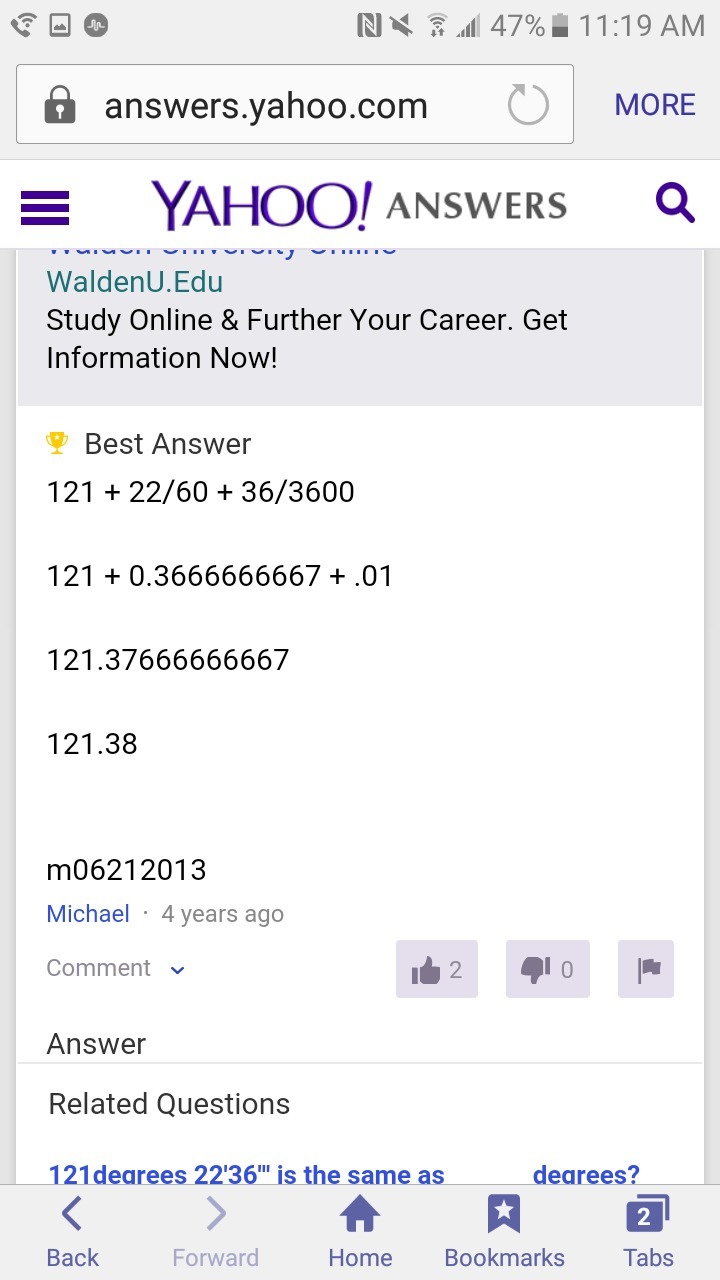
Task: Tap the Yahoo Answers logo
Action: 359,205
